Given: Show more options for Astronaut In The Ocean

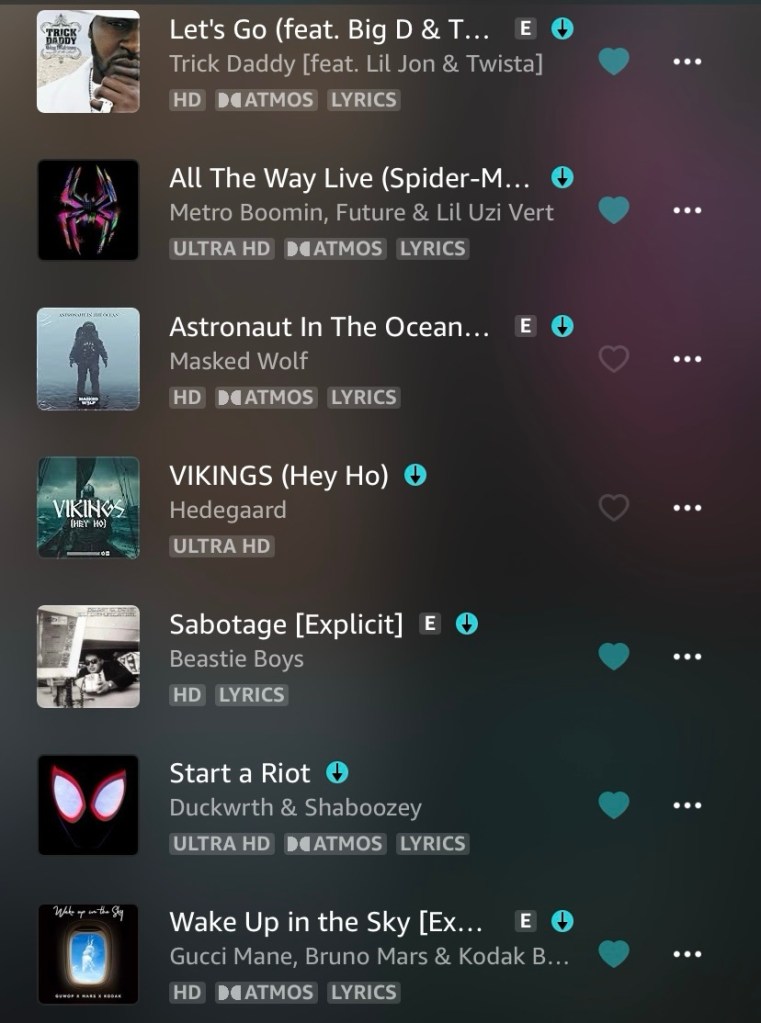Looking at the screenshot, I should pos(687,359).
